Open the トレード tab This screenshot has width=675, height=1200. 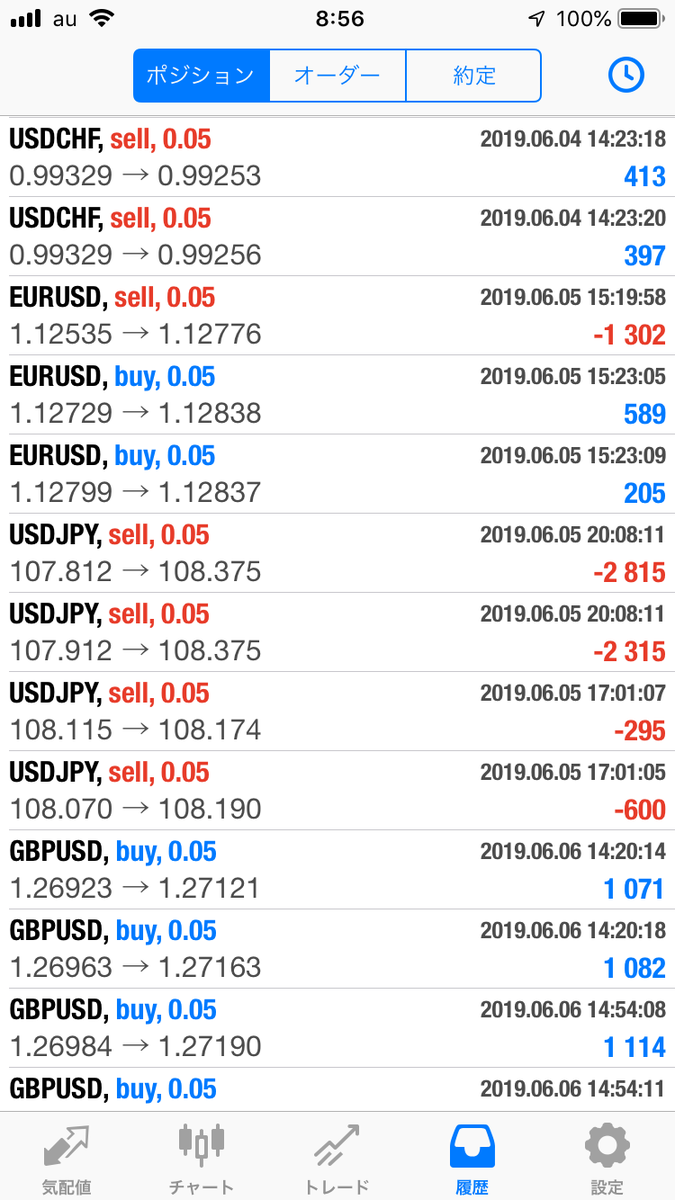(x=337, y=1158)
